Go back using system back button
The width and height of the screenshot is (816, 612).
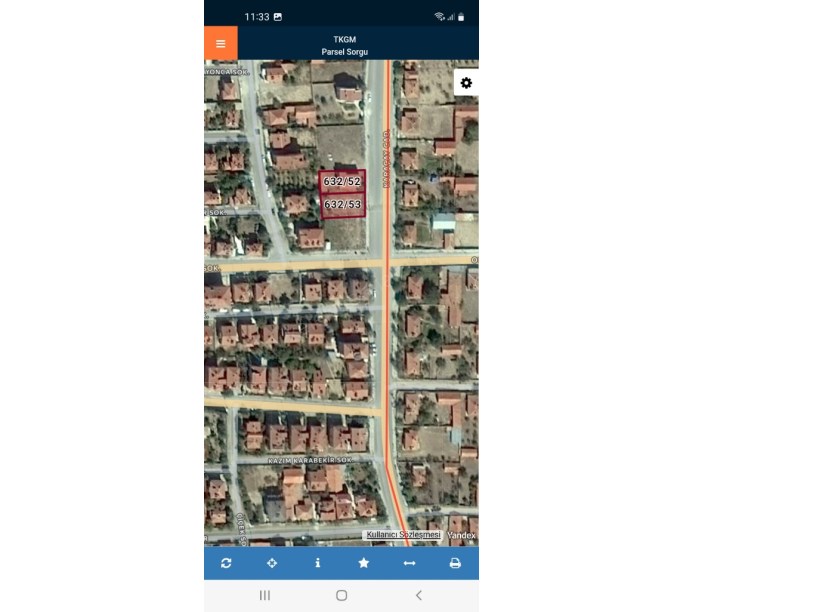[418, 595]
